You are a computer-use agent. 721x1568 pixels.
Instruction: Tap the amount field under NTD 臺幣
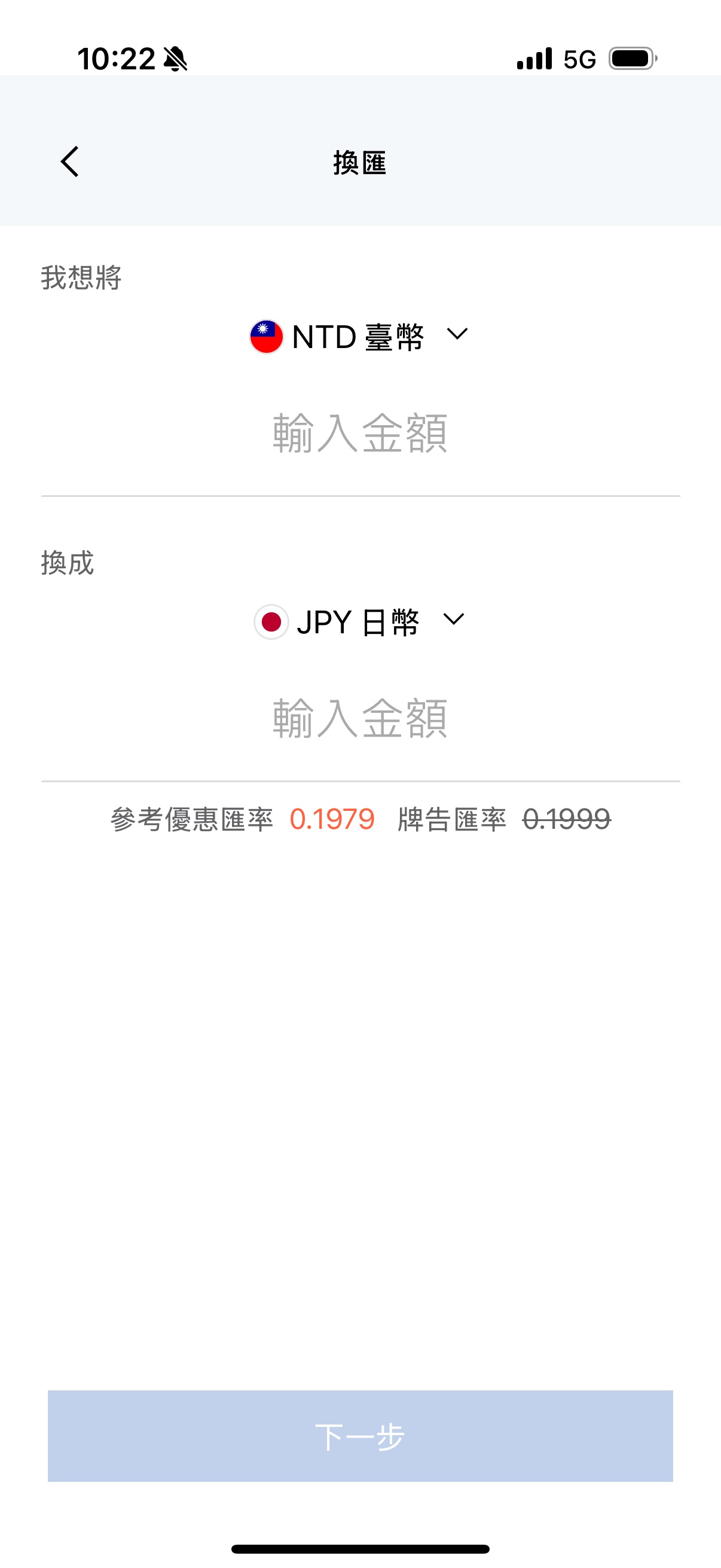360,434
